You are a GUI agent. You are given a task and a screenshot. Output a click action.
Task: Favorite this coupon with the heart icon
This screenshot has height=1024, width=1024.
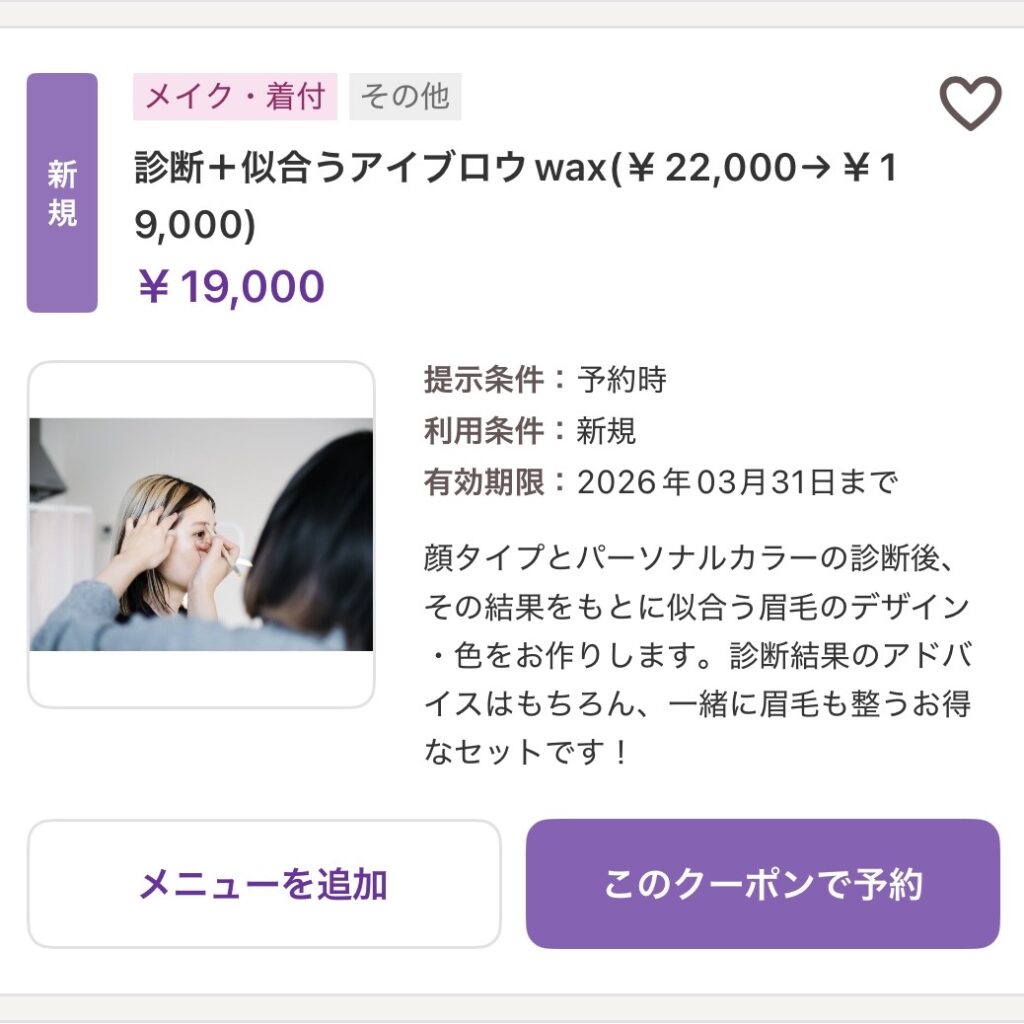pyautogui.click(x=969, y=103)
